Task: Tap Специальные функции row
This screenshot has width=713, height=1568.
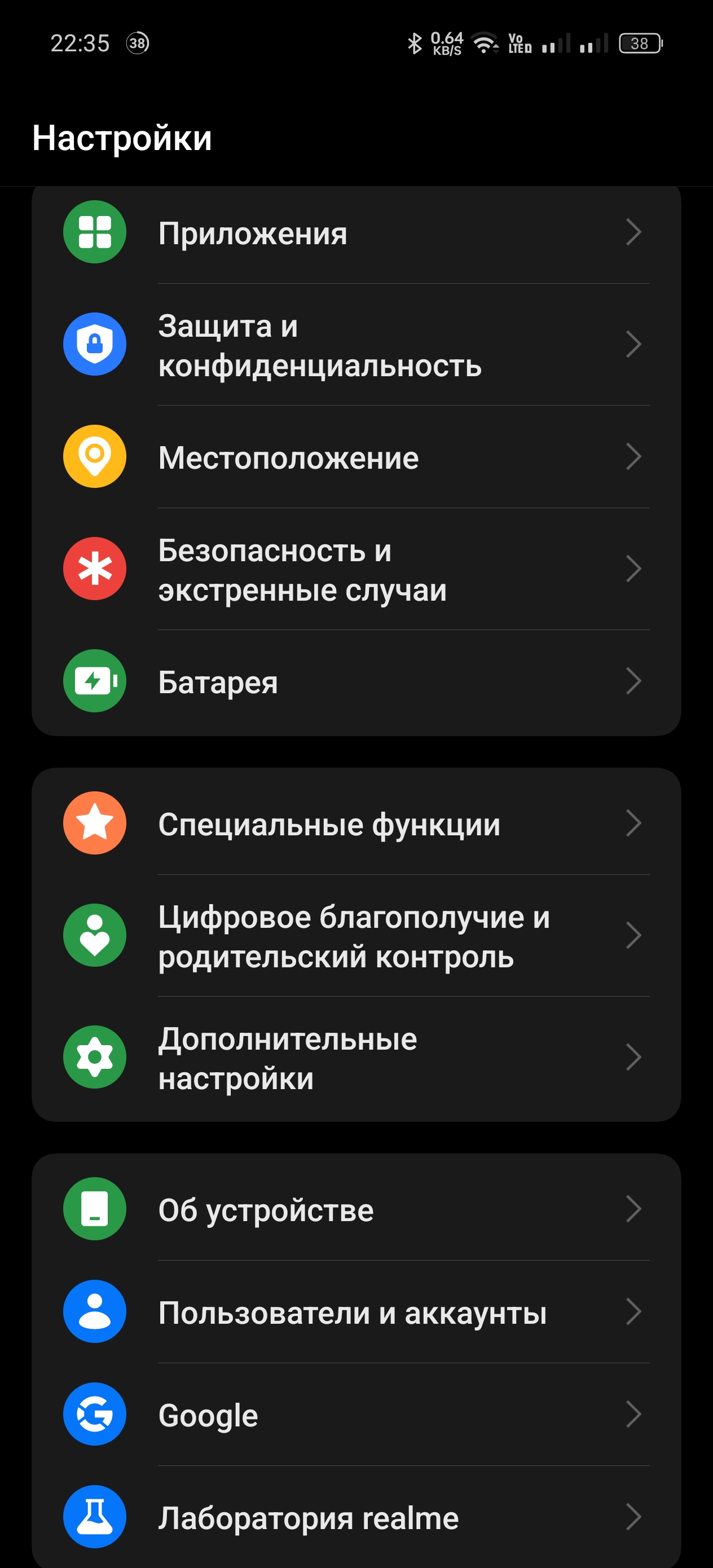Action: tap(356, 823)
